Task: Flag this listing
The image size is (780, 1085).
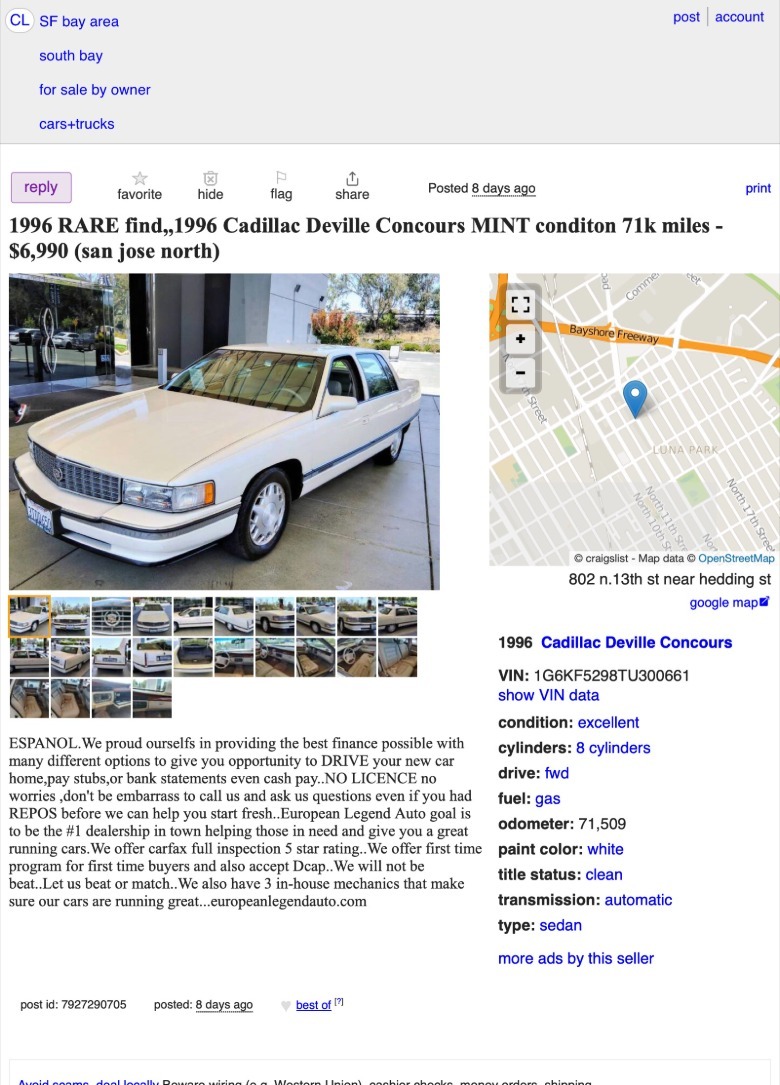Action: [x=281, y=186]
